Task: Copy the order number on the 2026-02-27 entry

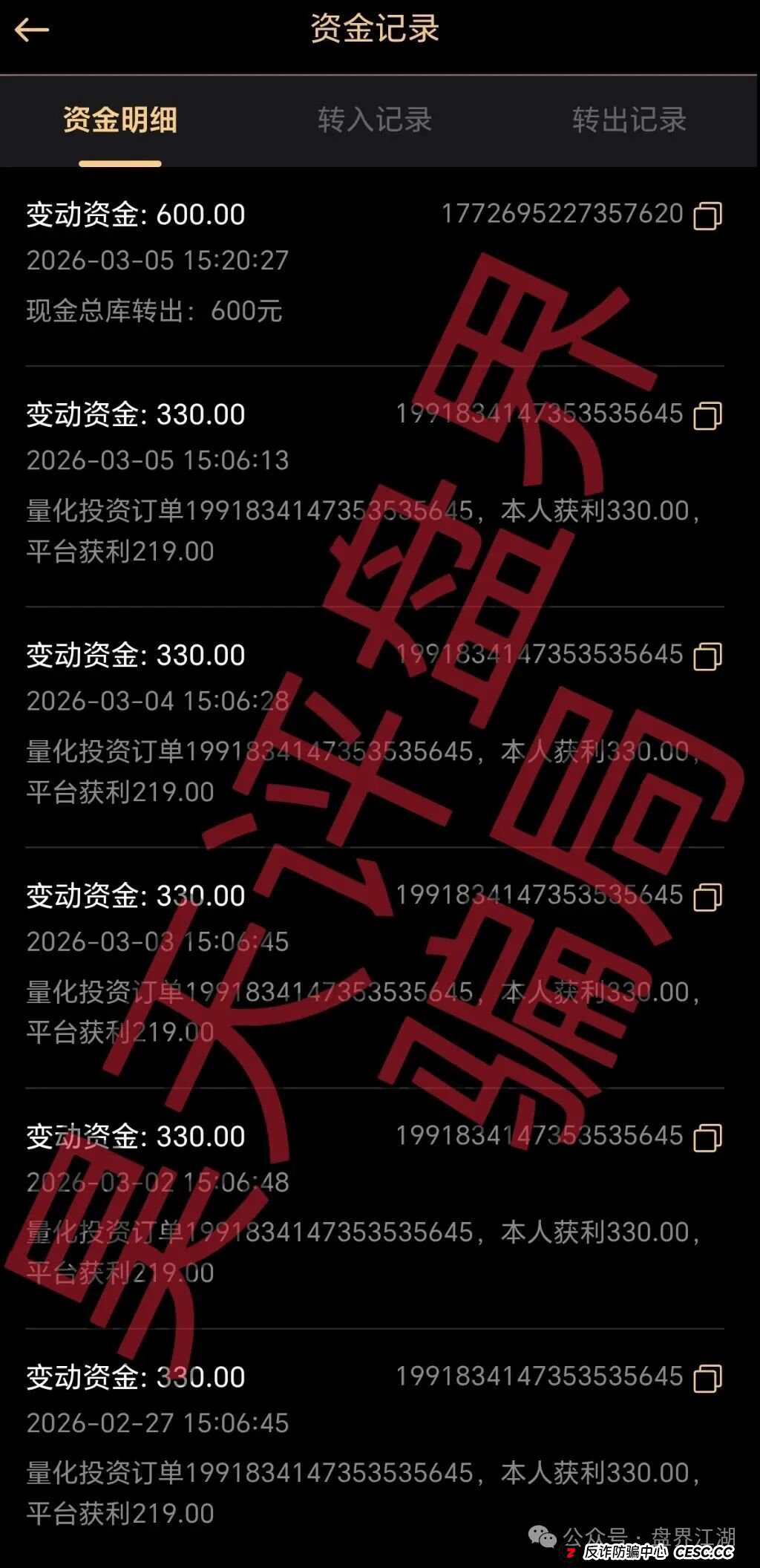Action: (709, 1377)
